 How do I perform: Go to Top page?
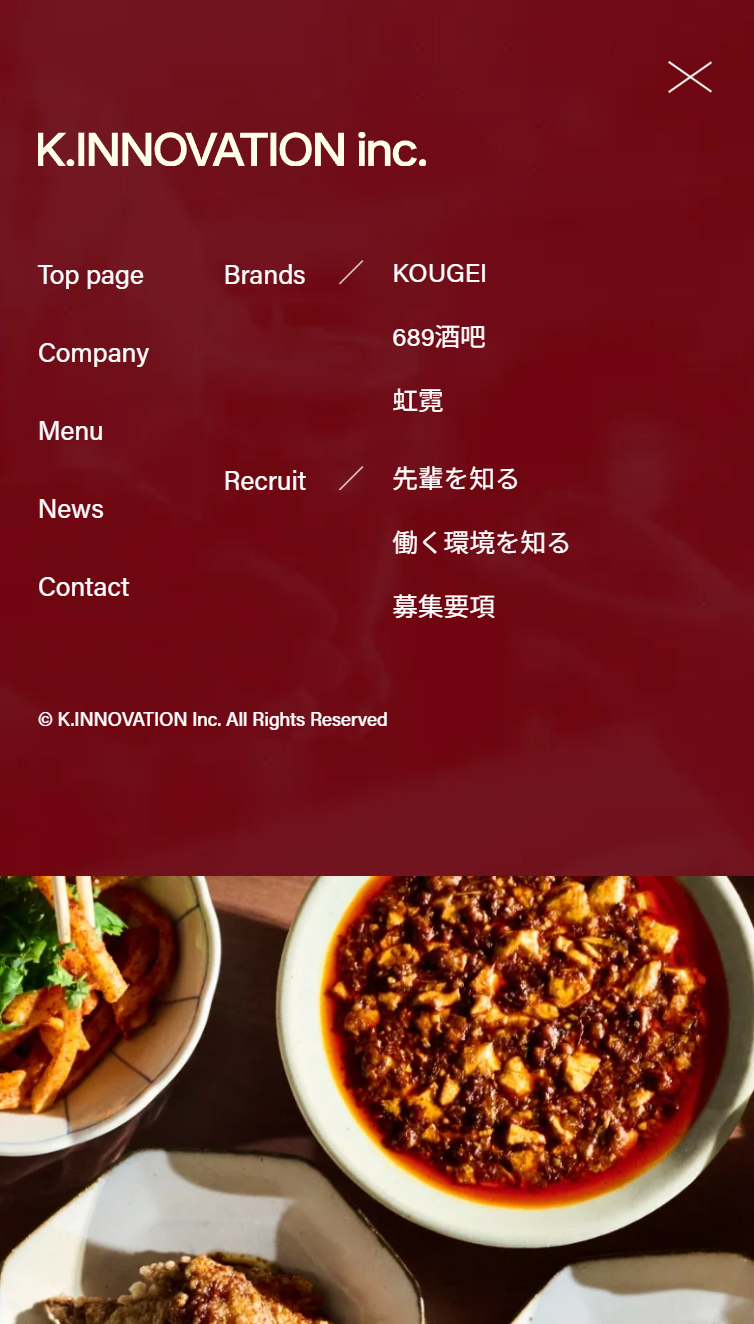click(91, 275)
